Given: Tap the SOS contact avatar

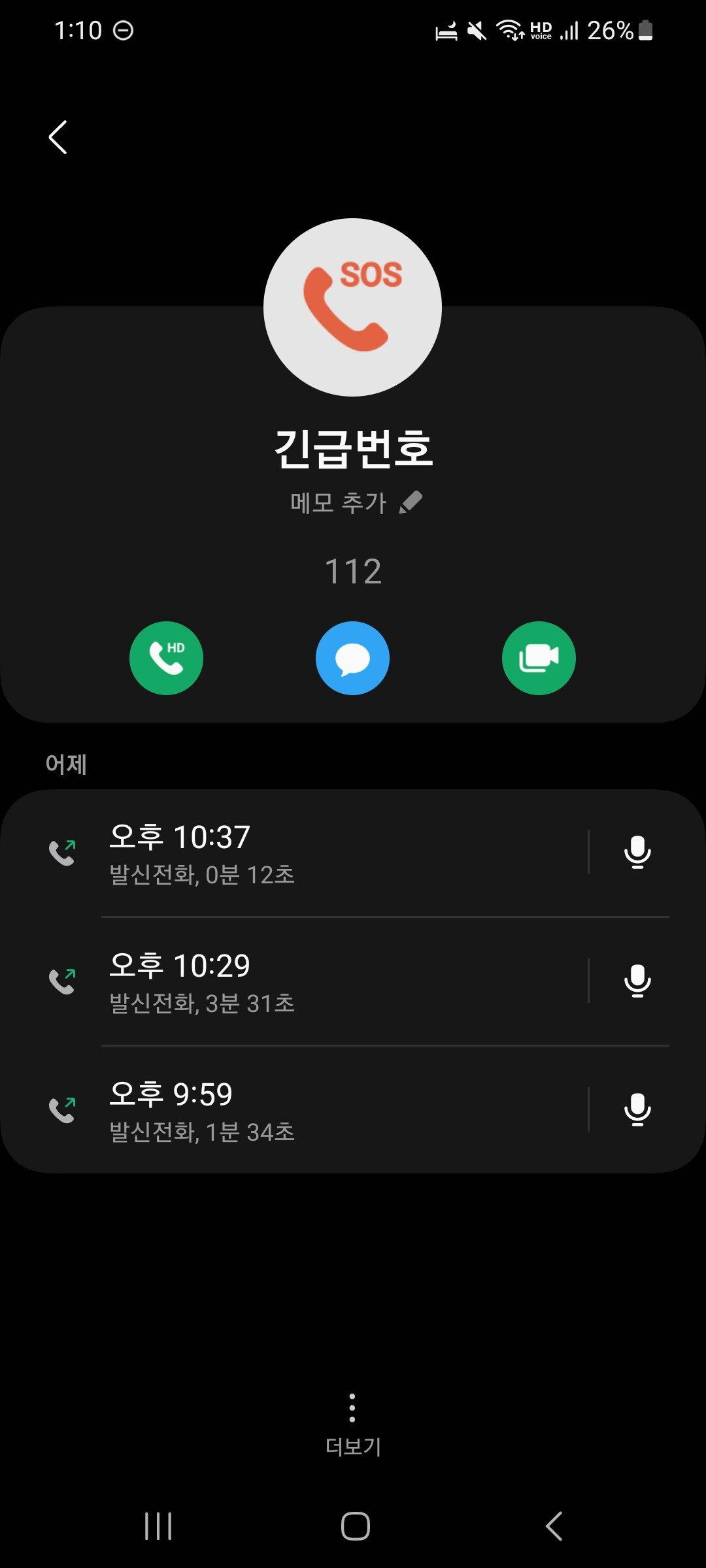Looking at the screenshot, I should [x=352, y=304].
